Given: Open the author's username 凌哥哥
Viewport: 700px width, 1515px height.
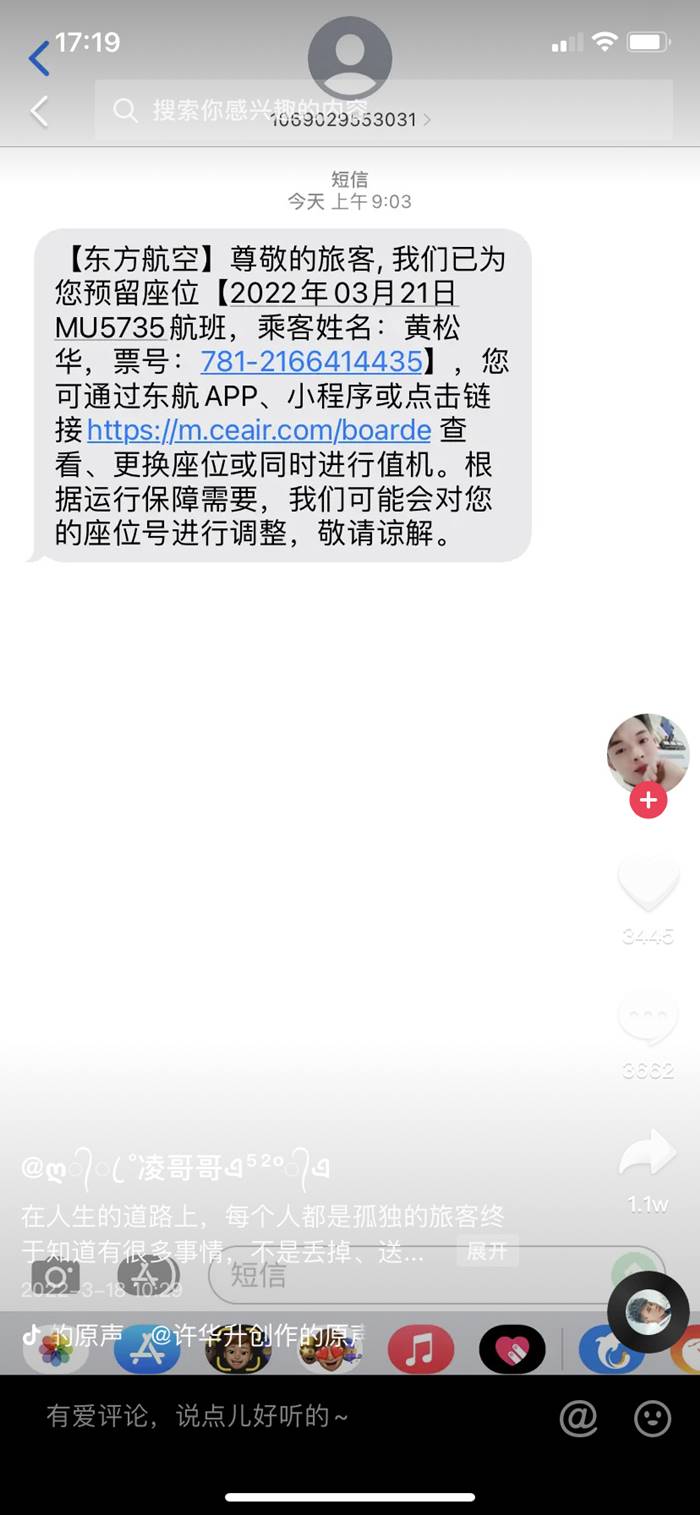Looking at the screenshot, I should [x=176, y=1167].
